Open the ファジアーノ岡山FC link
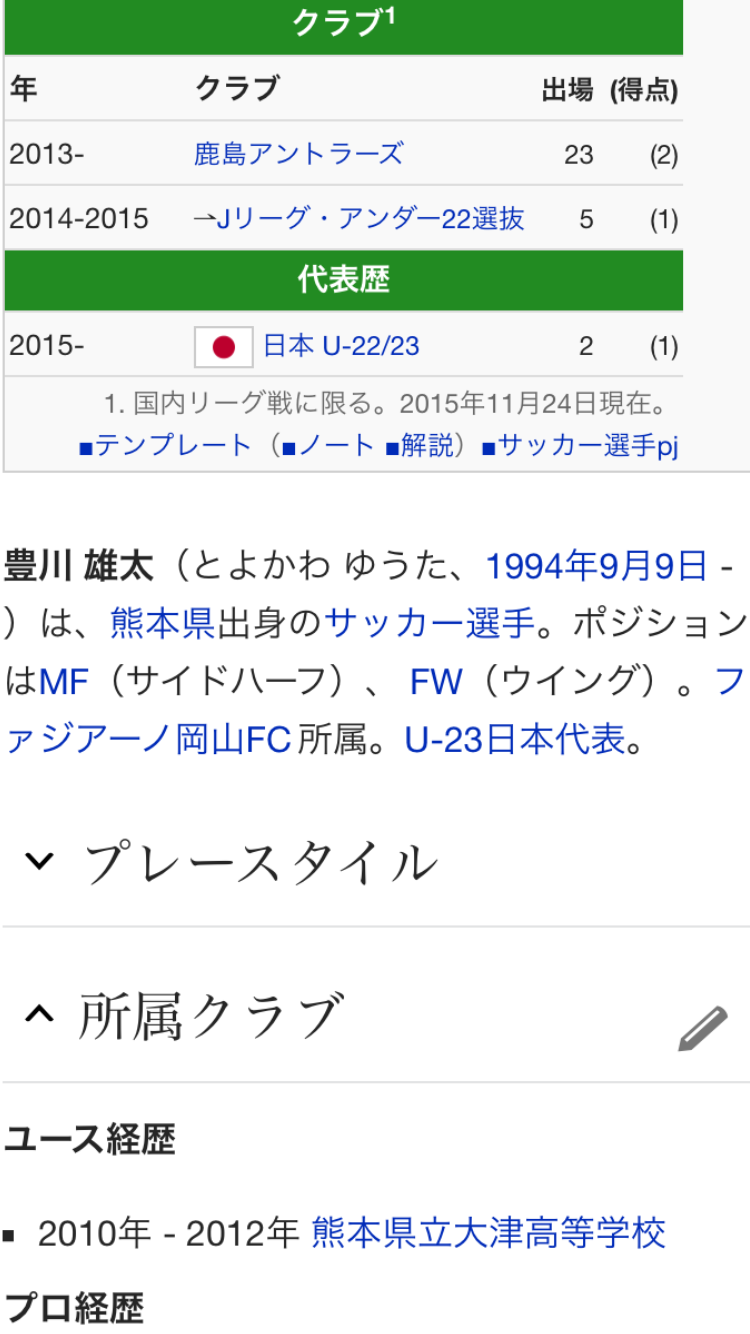 [x=150, y=740]
